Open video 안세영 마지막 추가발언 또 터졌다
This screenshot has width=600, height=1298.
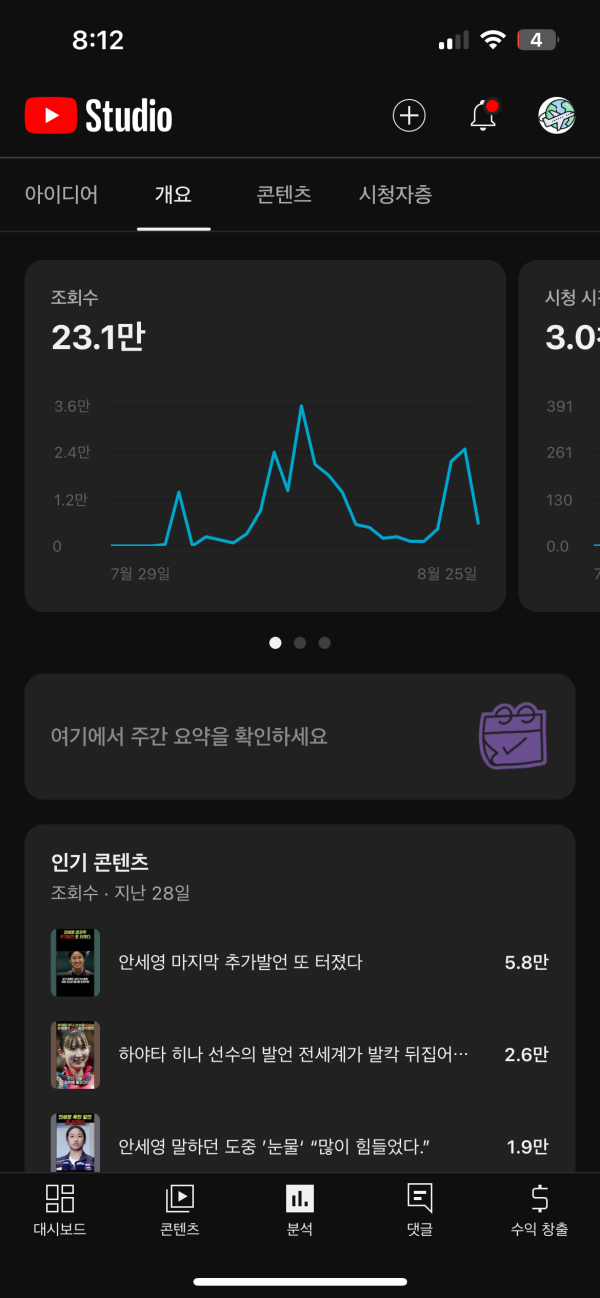coord(300,963)
